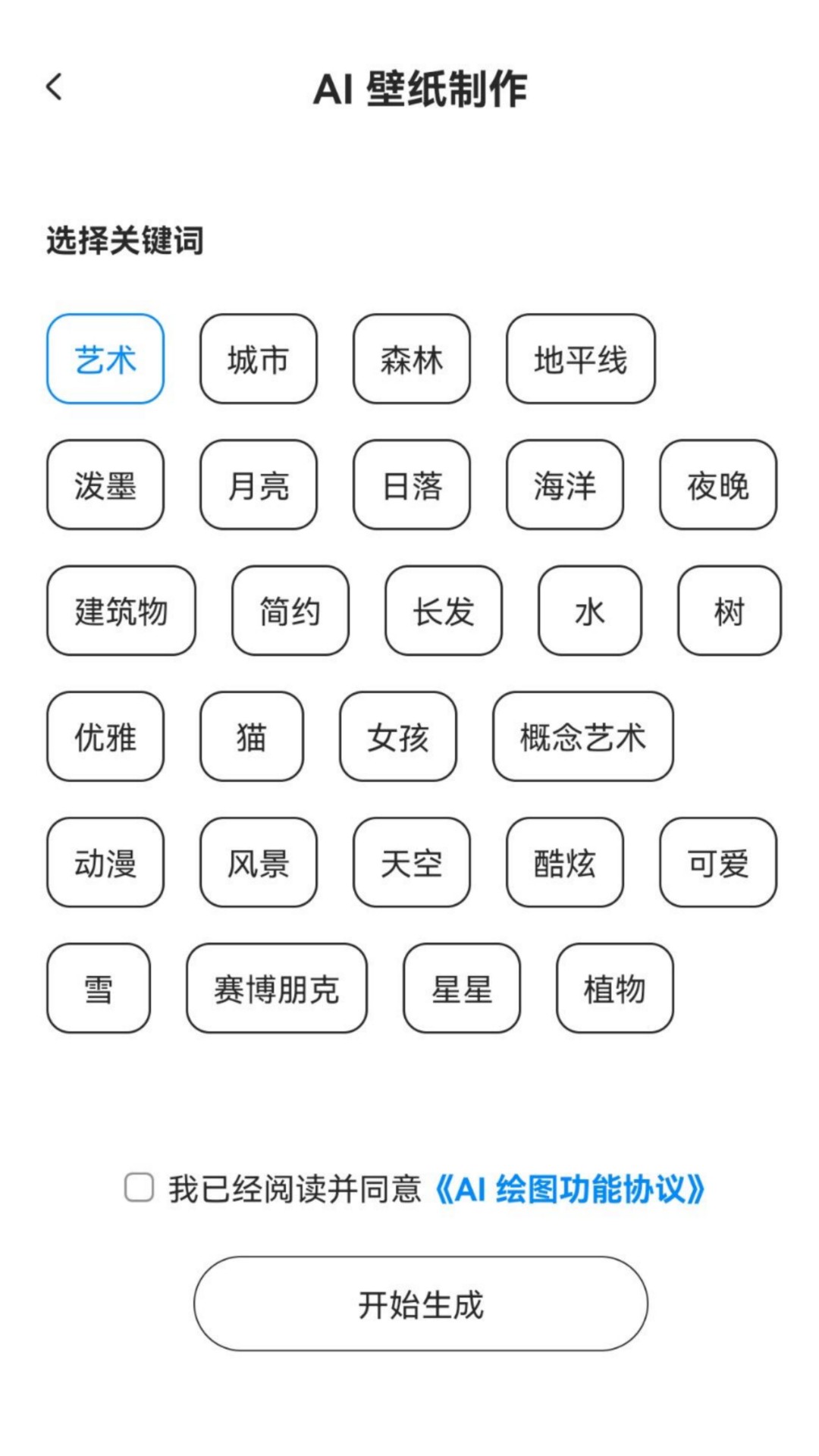Select the 海洋 keyword

[x=564, y=485]
